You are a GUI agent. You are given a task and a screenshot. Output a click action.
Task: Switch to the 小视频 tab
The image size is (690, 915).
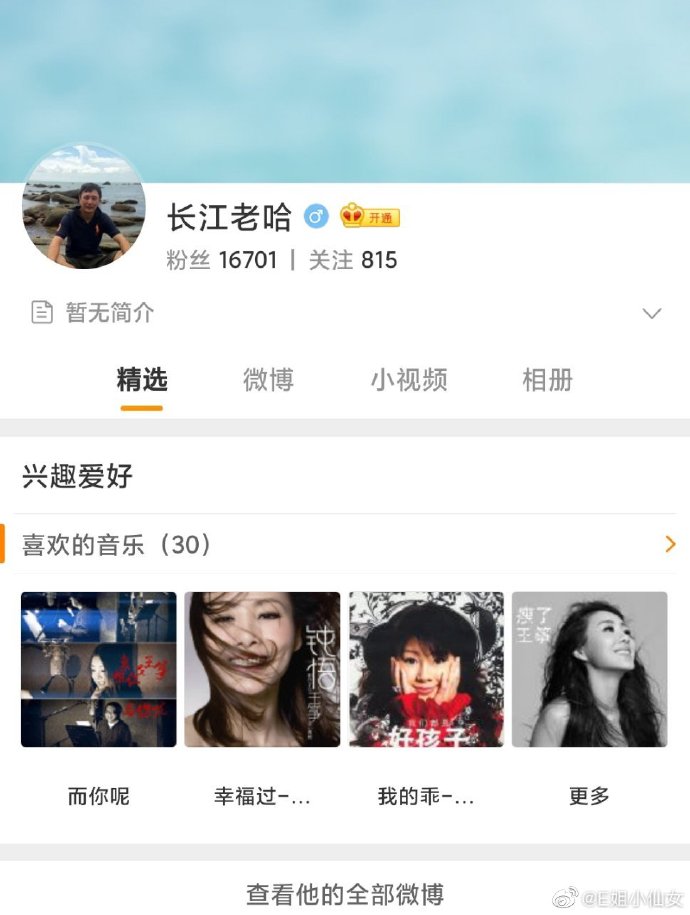click(408, 380)
